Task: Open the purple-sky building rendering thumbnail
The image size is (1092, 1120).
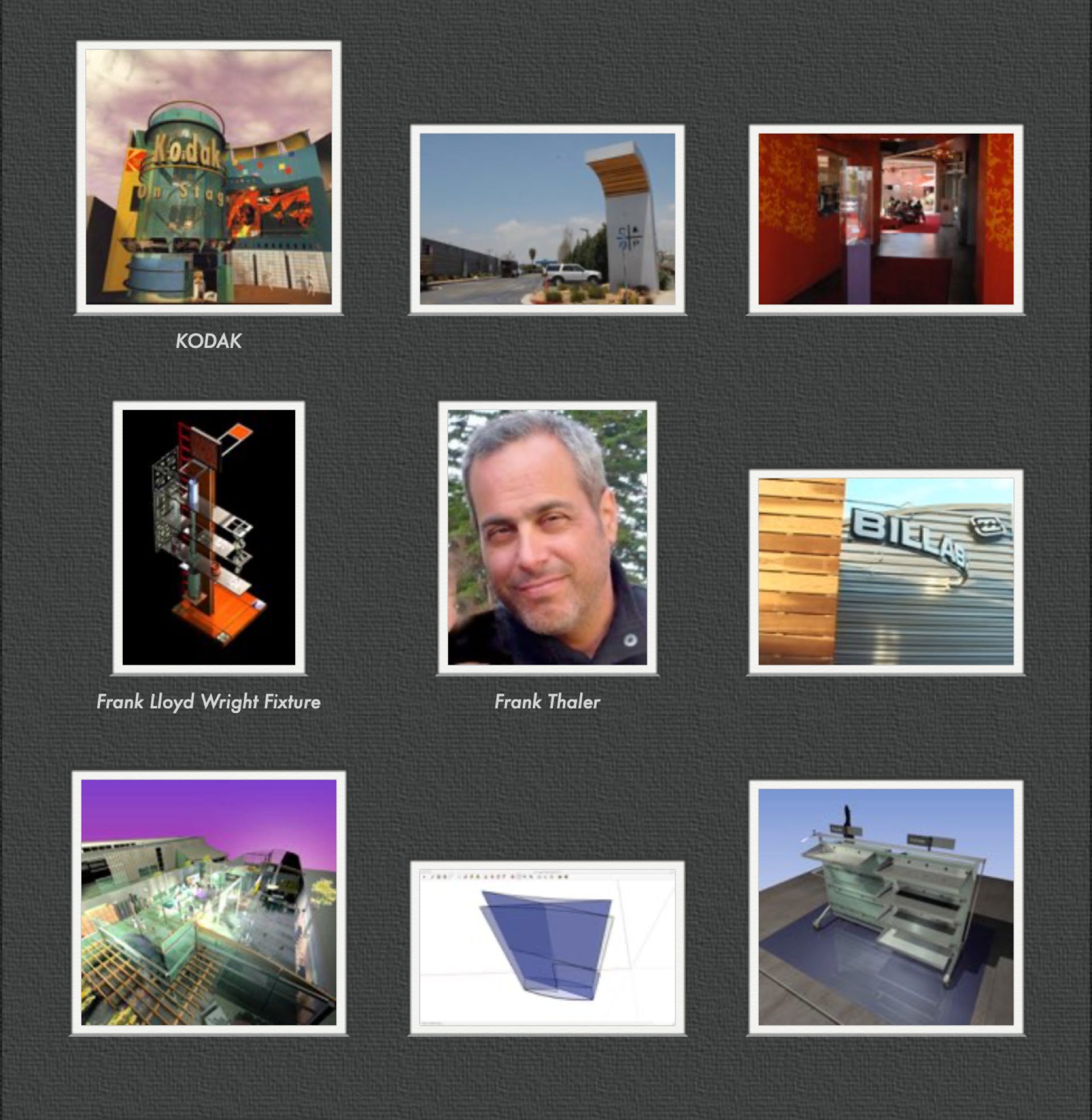Action: (209, 902)
